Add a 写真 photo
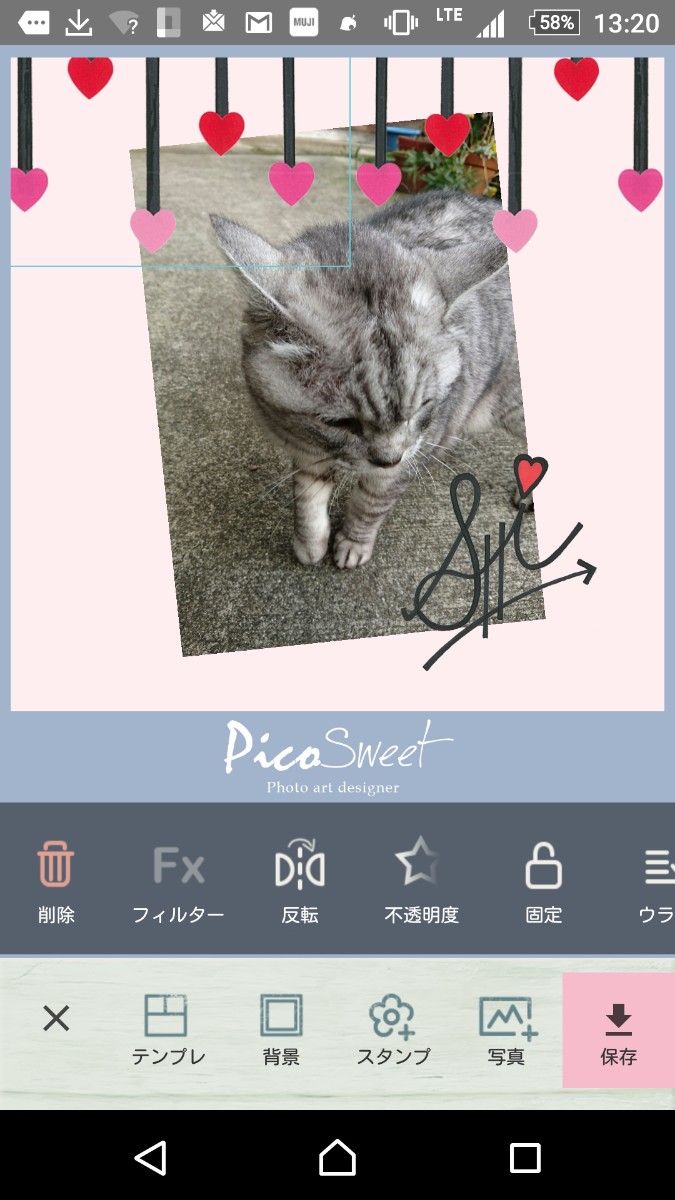Screen dimensions: 675x1200 (x=506, y=1030)
